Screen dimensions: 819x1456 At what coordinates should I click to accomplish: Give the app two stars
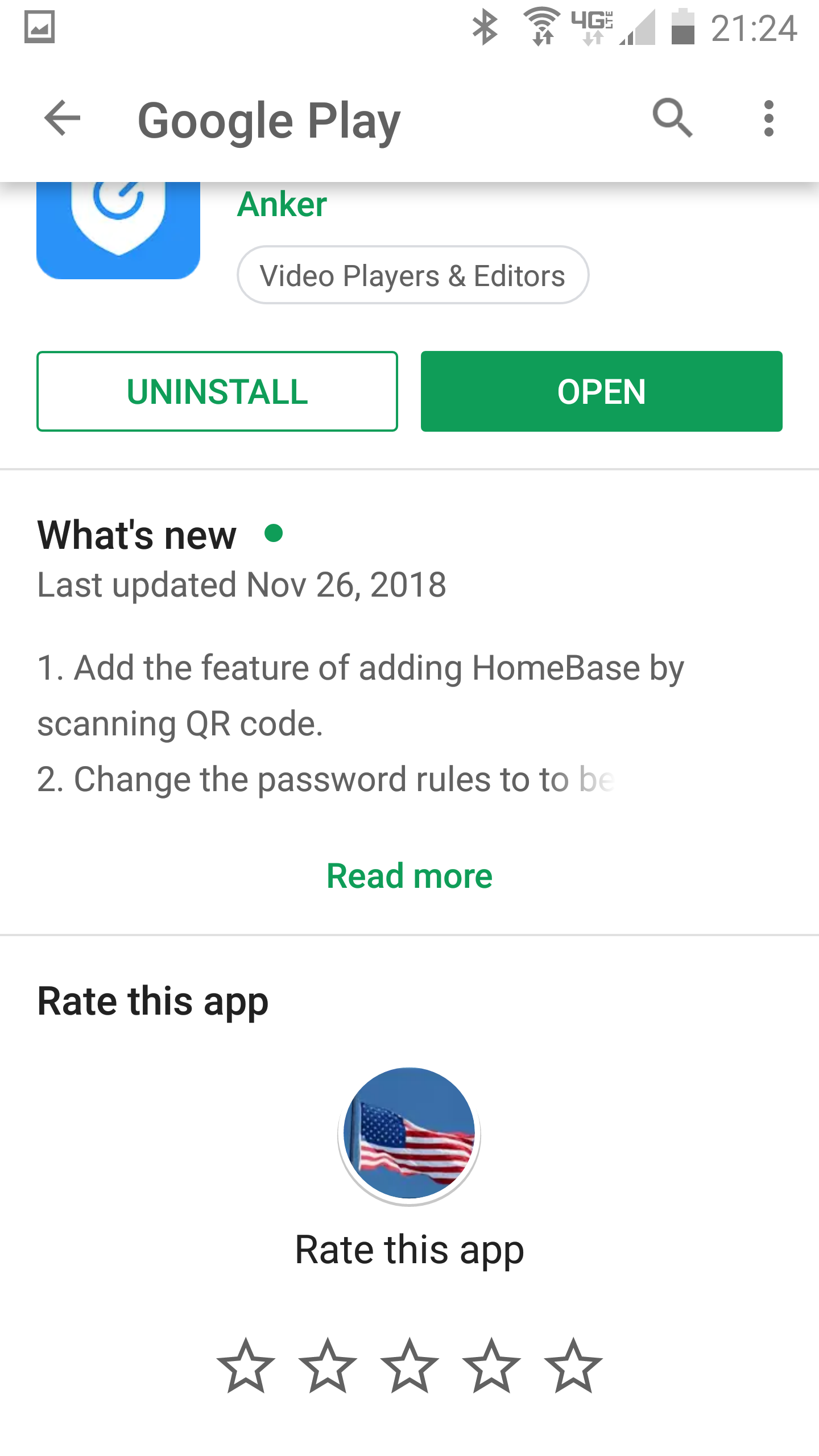point(328,1366)
